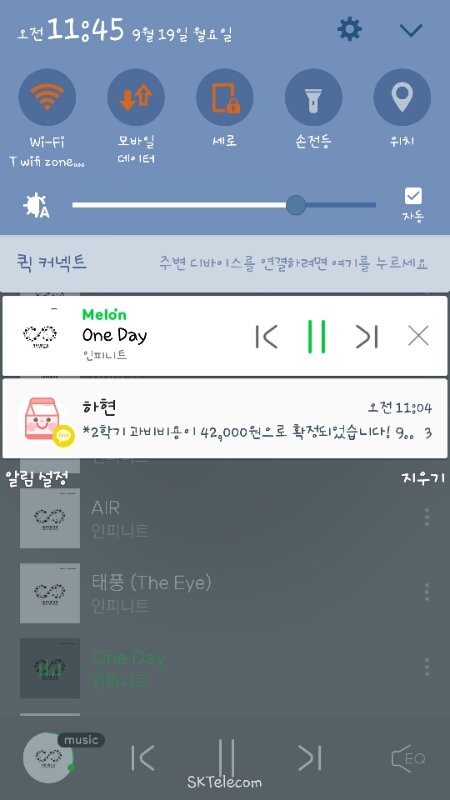The width and height of the screenshot is (450, 800).
Task: Uncheck the auto brightness (자동) checkbox
Action: [413, 196]
